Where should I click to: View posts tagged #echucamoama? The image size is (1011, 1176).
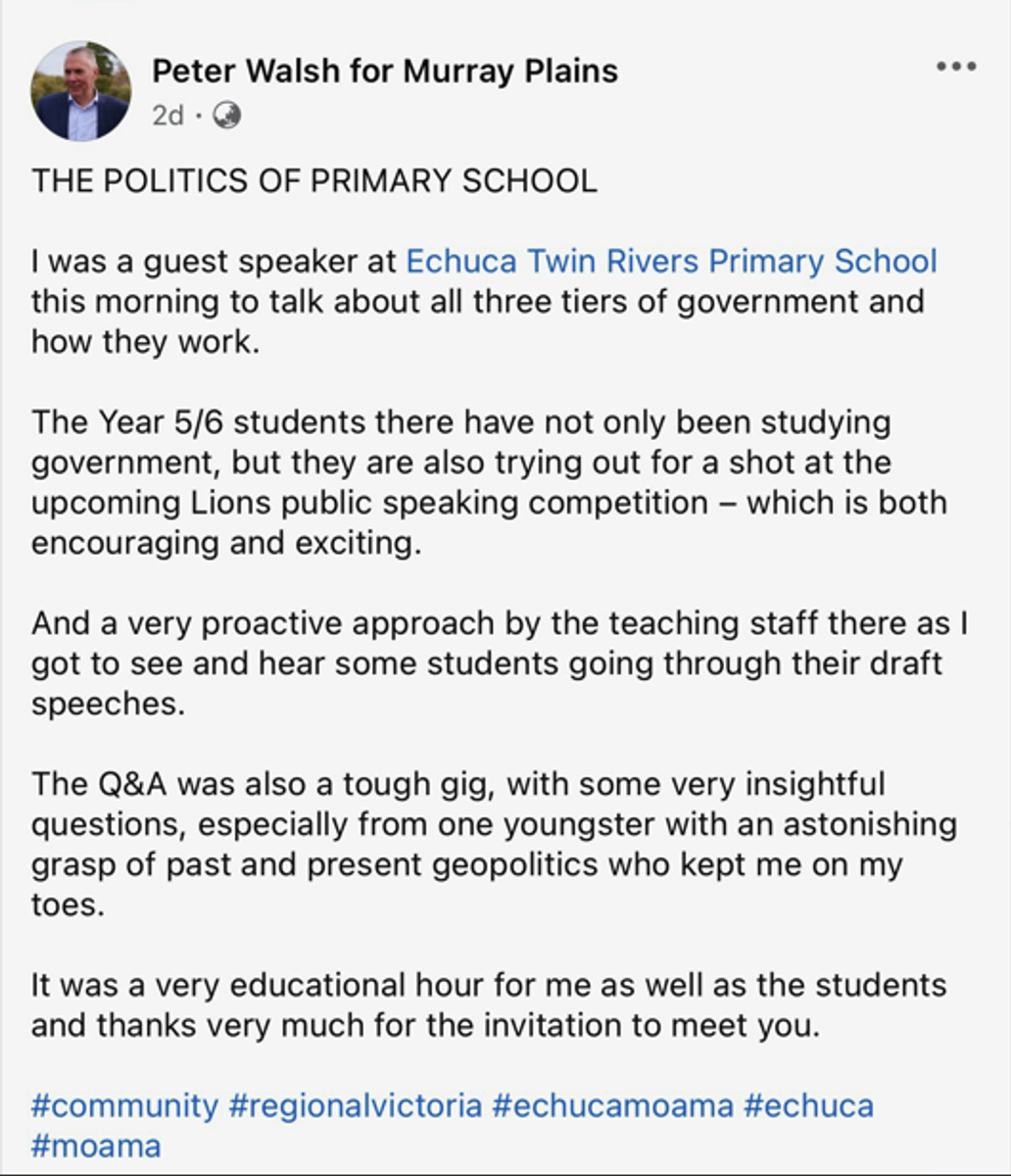pos(612,1105)
